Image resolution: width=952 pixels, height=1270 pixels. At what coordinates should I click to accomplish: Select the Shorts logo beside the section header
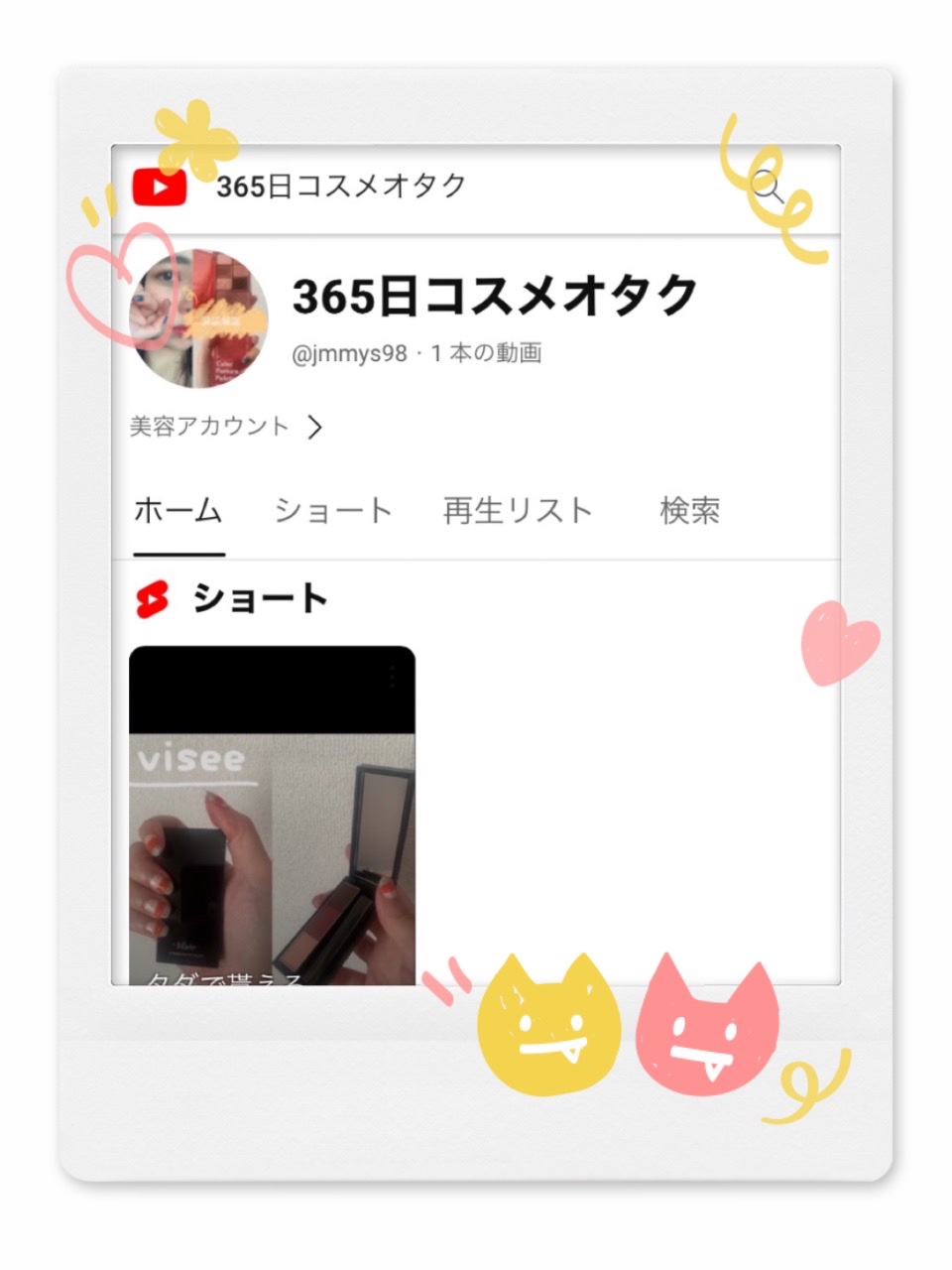(x=154, y=597)
